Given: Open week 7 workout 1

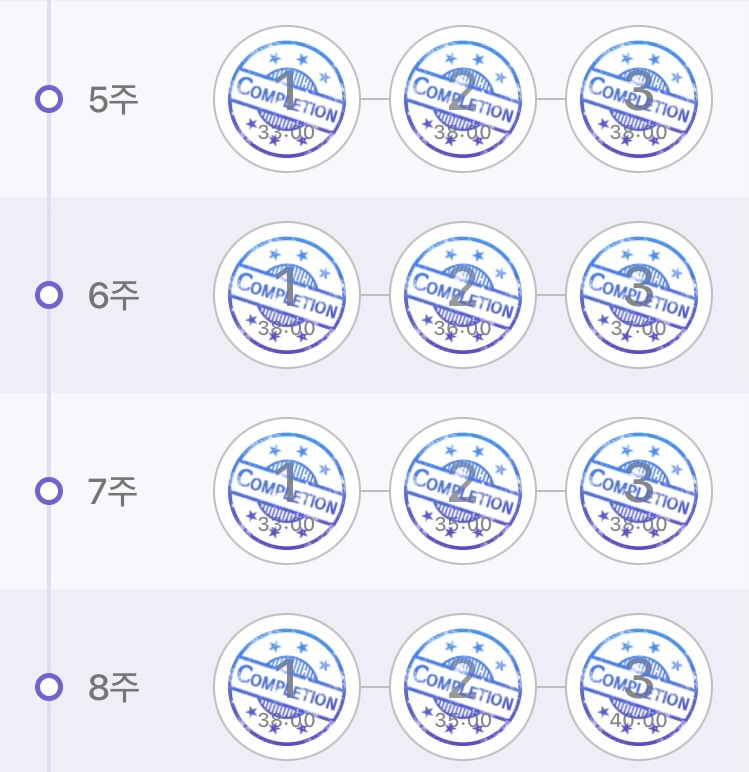Looking at the screenshot, I should coord(287,491).
